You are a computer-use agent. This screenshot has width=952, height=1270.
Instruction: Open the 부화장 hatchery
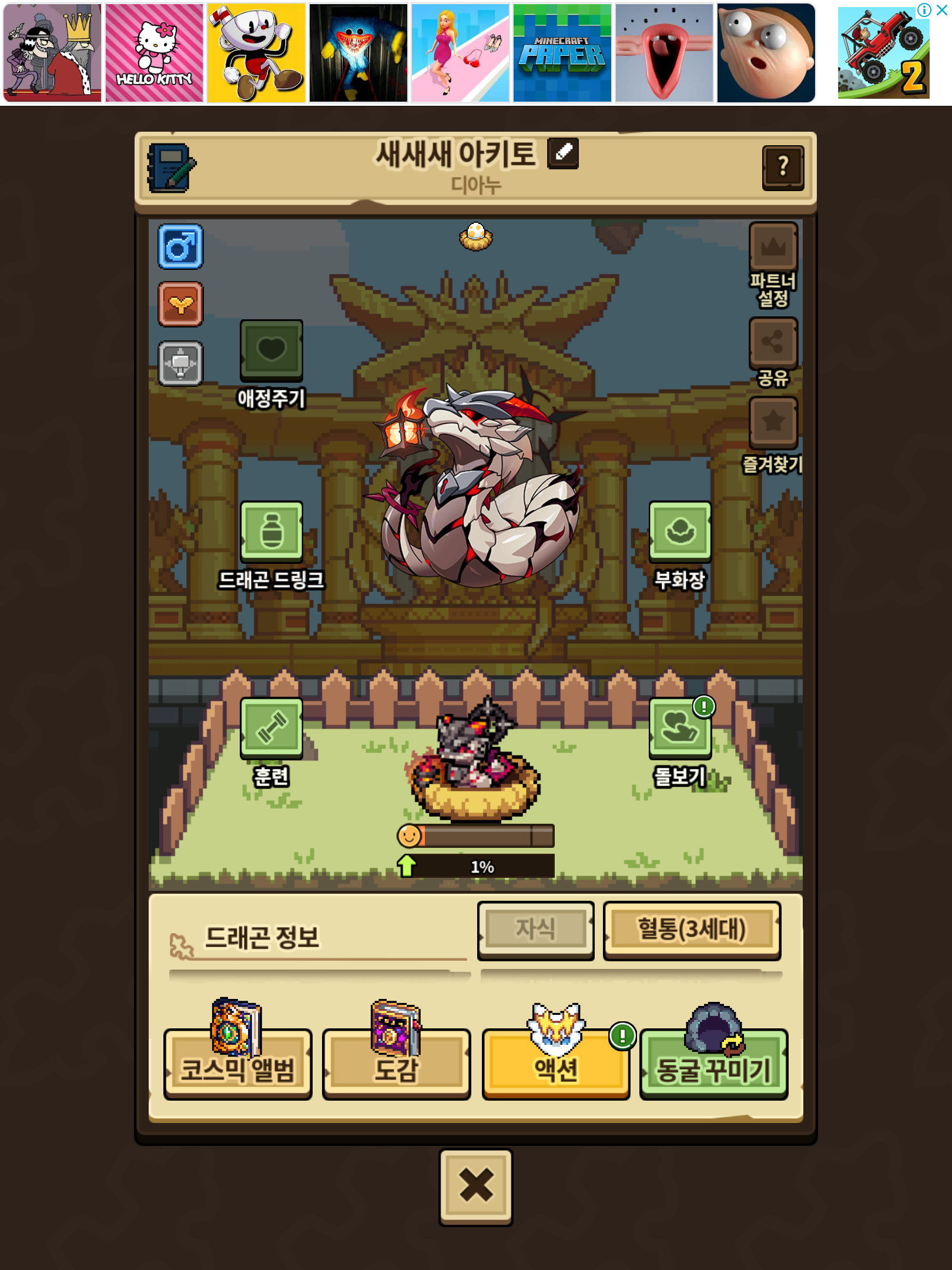tap(679, 532)
